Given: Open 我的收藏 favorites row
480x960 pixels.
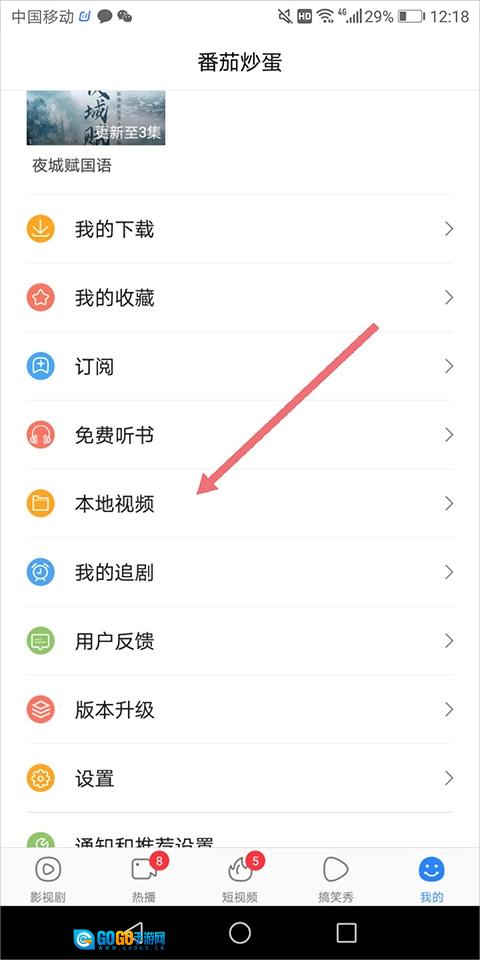Looking at the screenshot, I should click(240, 298).
